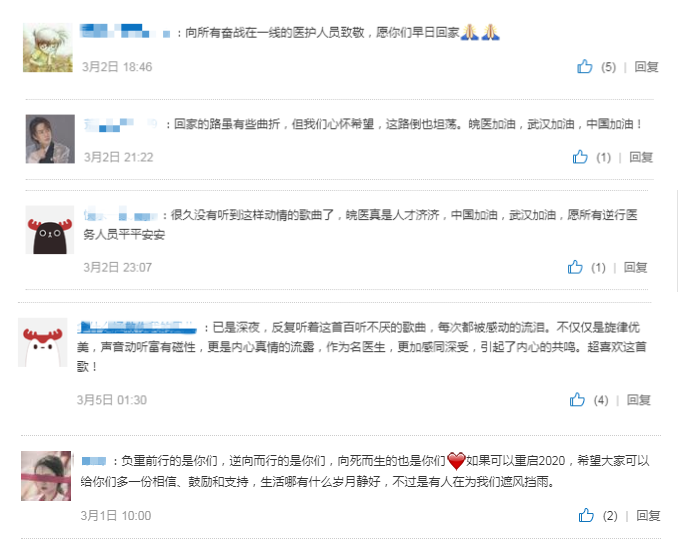The height and width of the screenshot is (549, 688).
Task: Like the comment posted 3月2日 23:07
Action: pyautogui.click(x=575, y=267)
